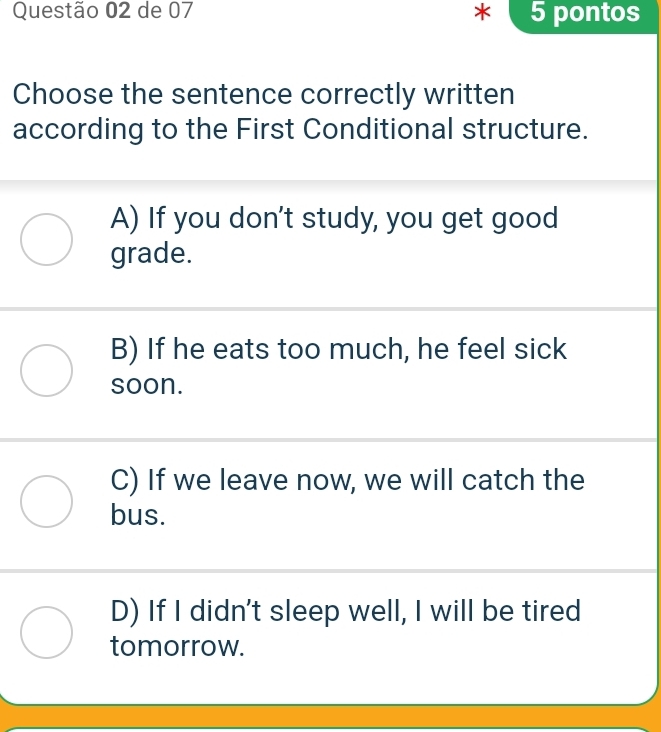Choose answer B about eating too much
661x732 pixels.
tap(47, 370)
